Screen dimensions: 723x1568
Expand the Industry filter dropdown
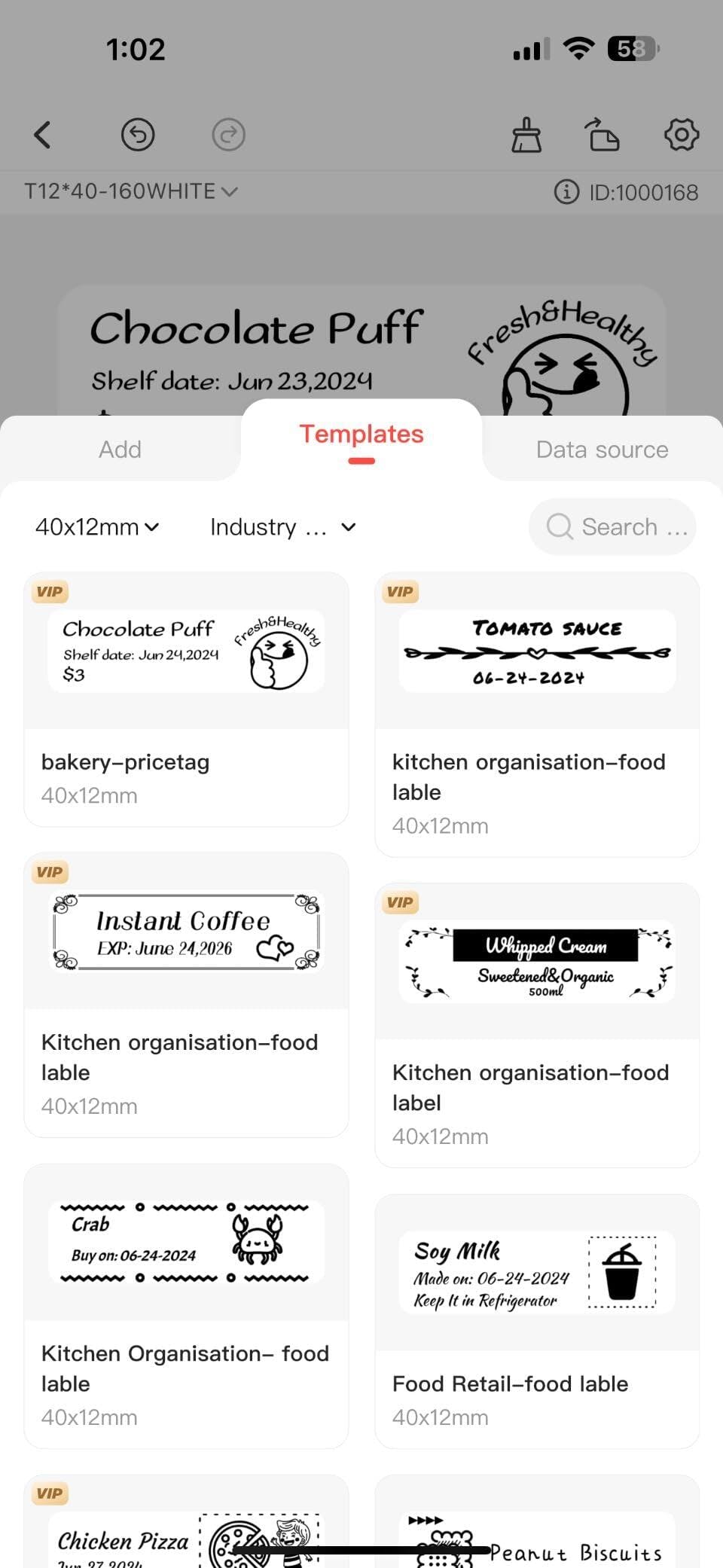282,527
